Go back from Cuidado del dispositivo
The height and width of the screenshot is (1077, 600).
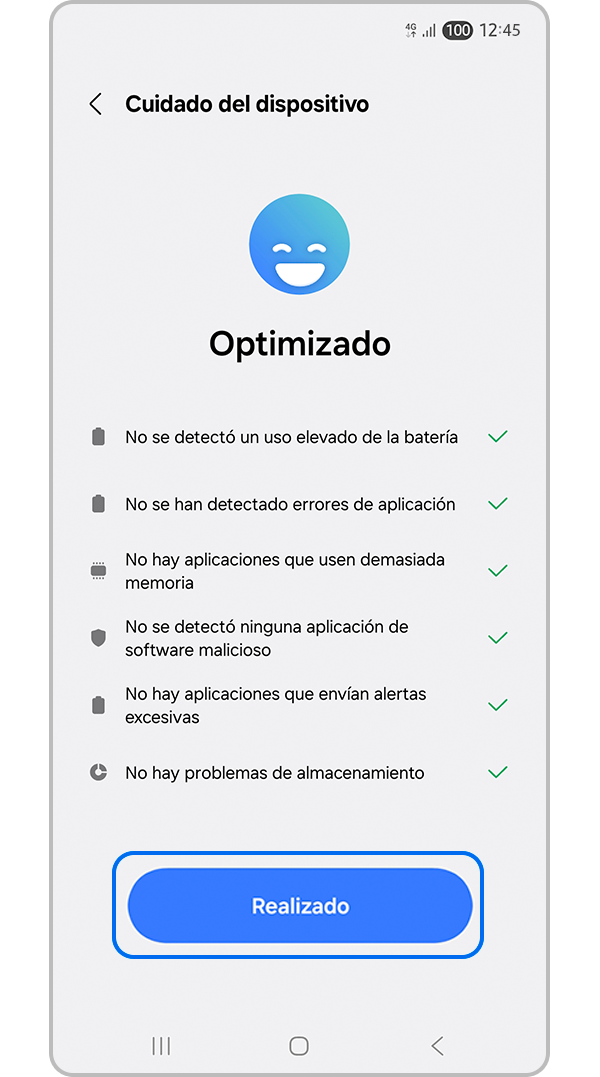coord(96,104)
